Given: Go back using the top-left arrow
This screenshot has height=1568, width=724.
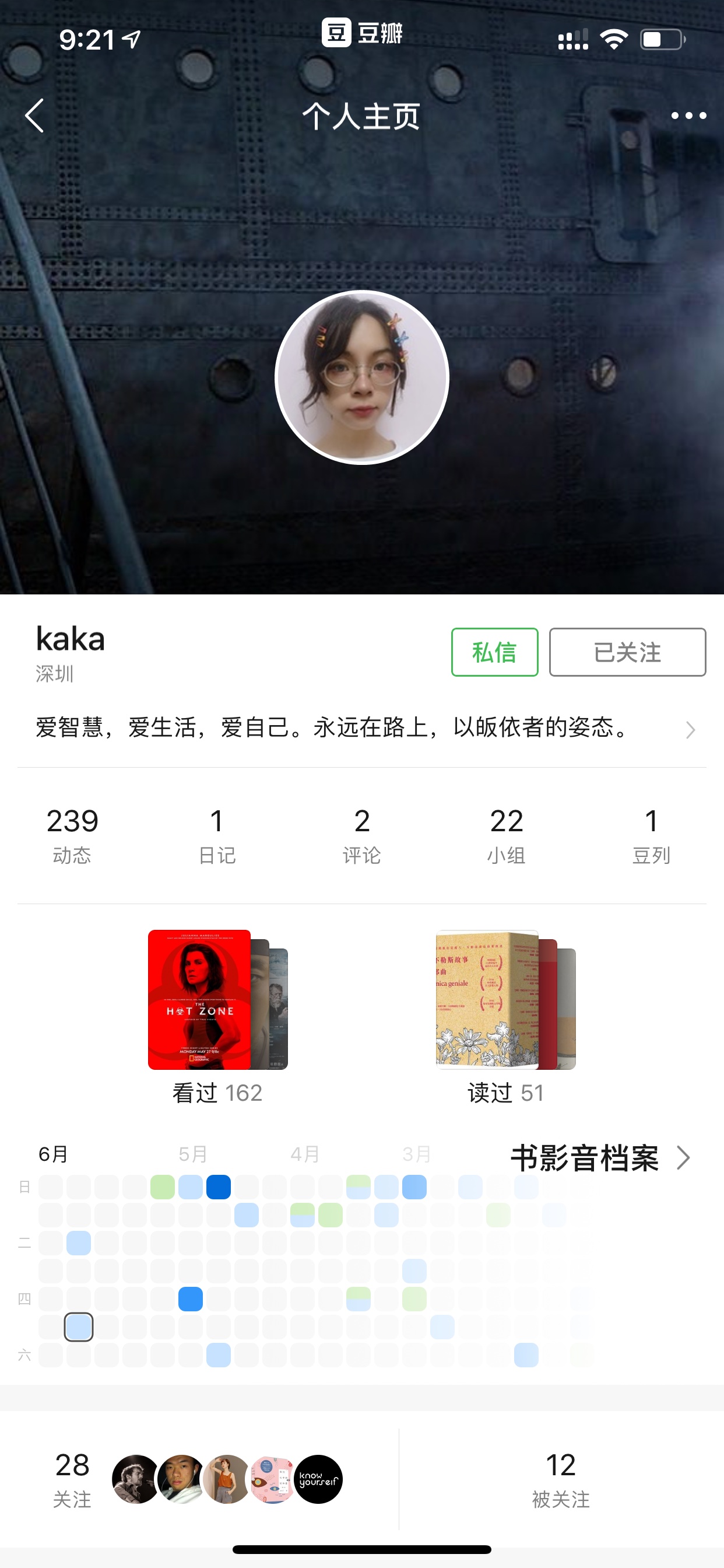Looking at the screenshot, I should pyautogui.click(x=34, y=116).
